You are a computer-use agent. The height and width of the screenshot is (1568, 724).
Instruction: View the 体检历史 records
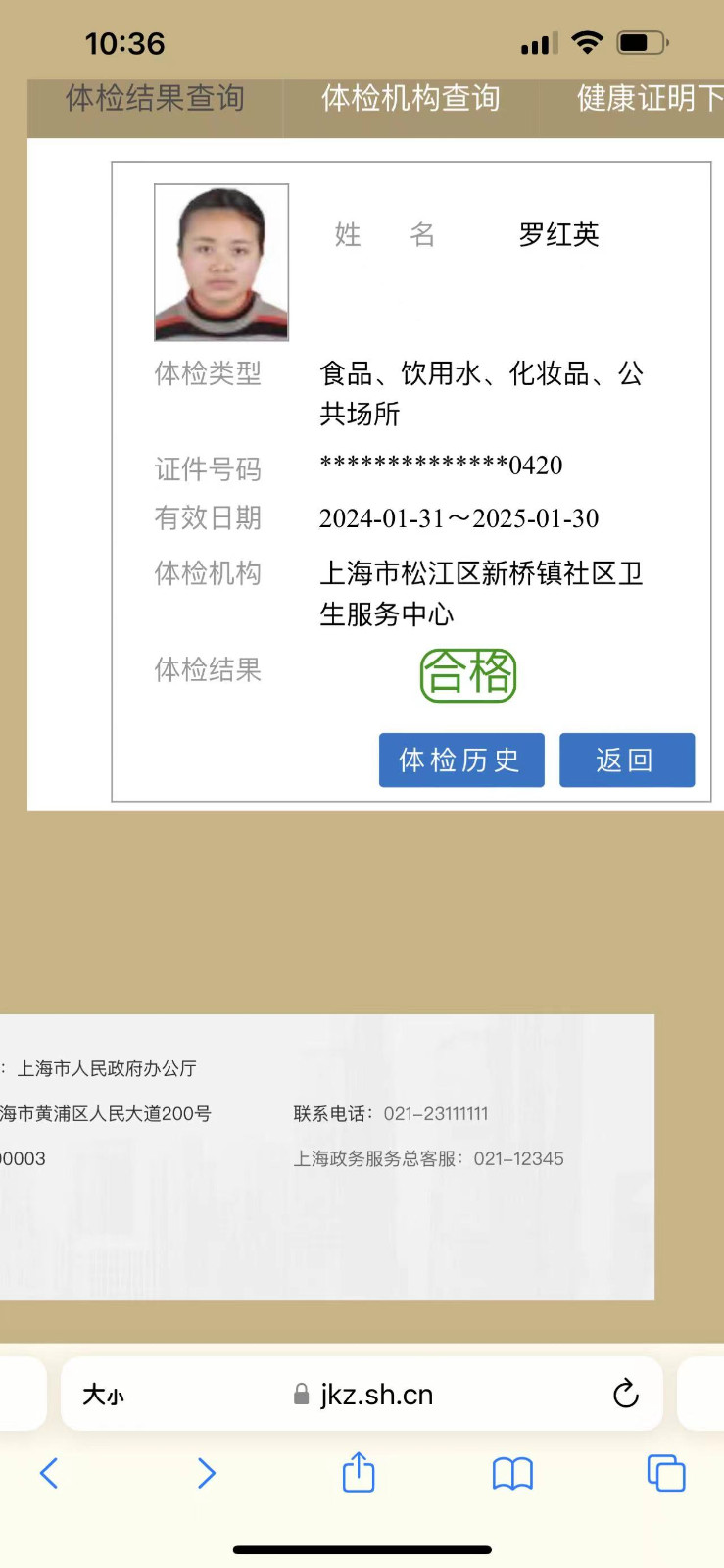tap(460, 759)
